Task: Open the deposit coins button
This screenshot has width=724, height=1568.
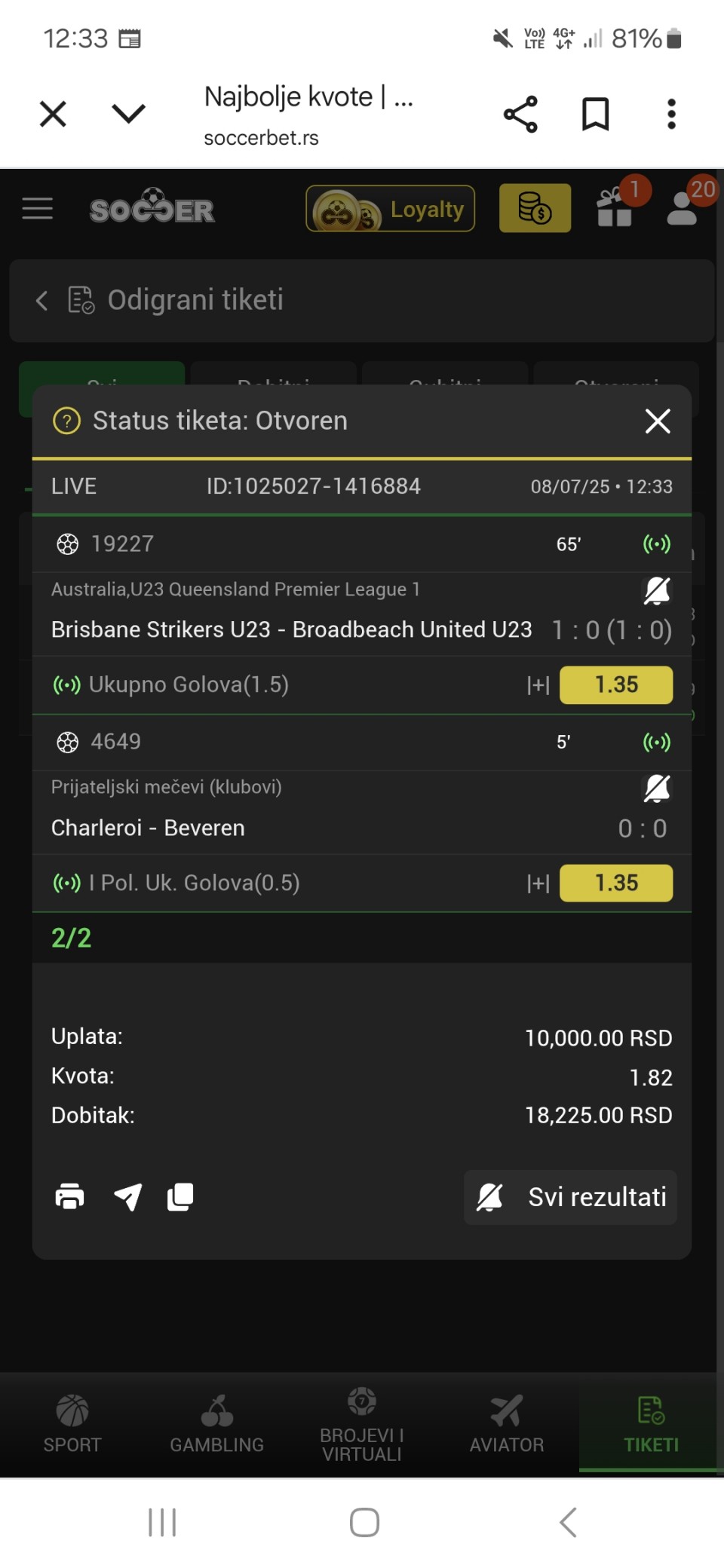Action: coord(535,209)
